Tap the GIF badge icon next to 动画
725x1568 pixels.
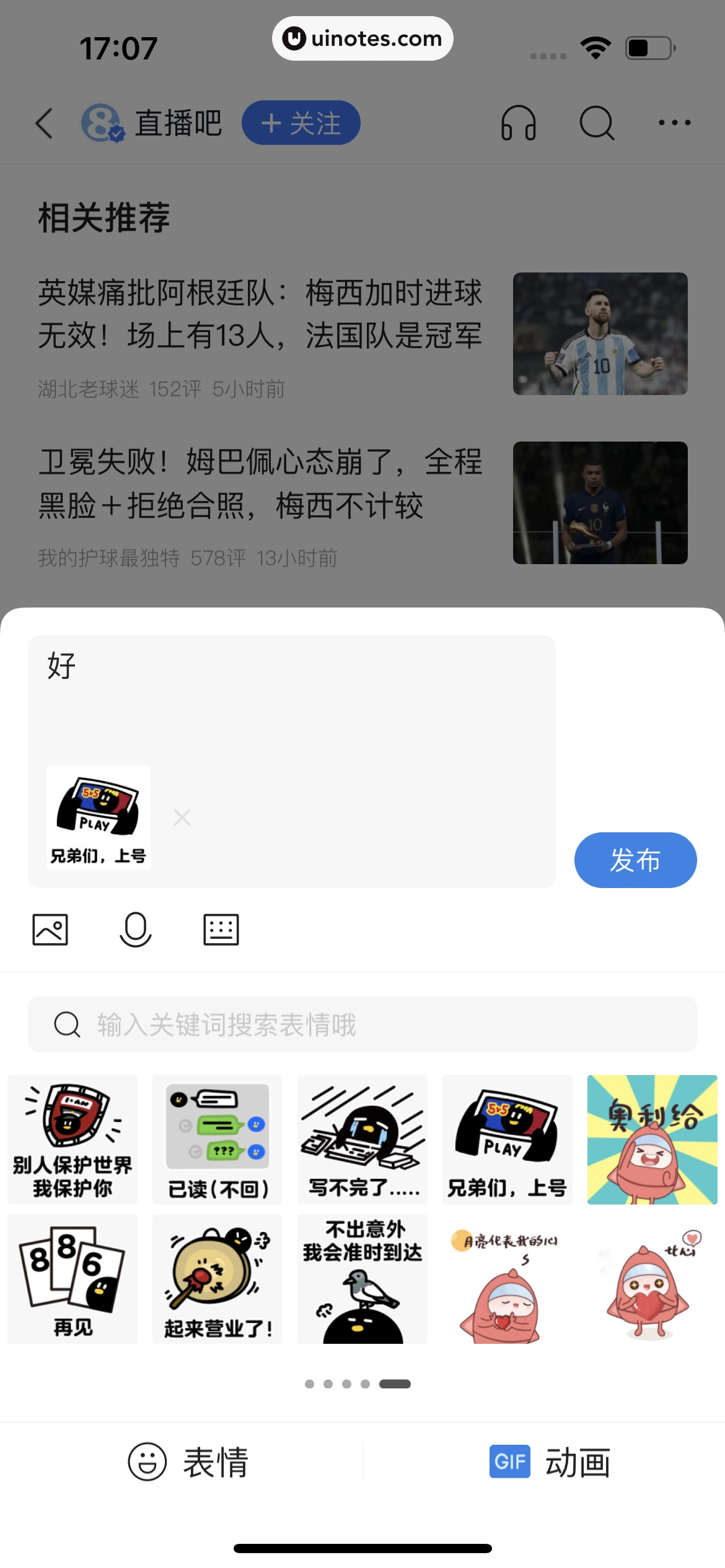[509, 1462]
